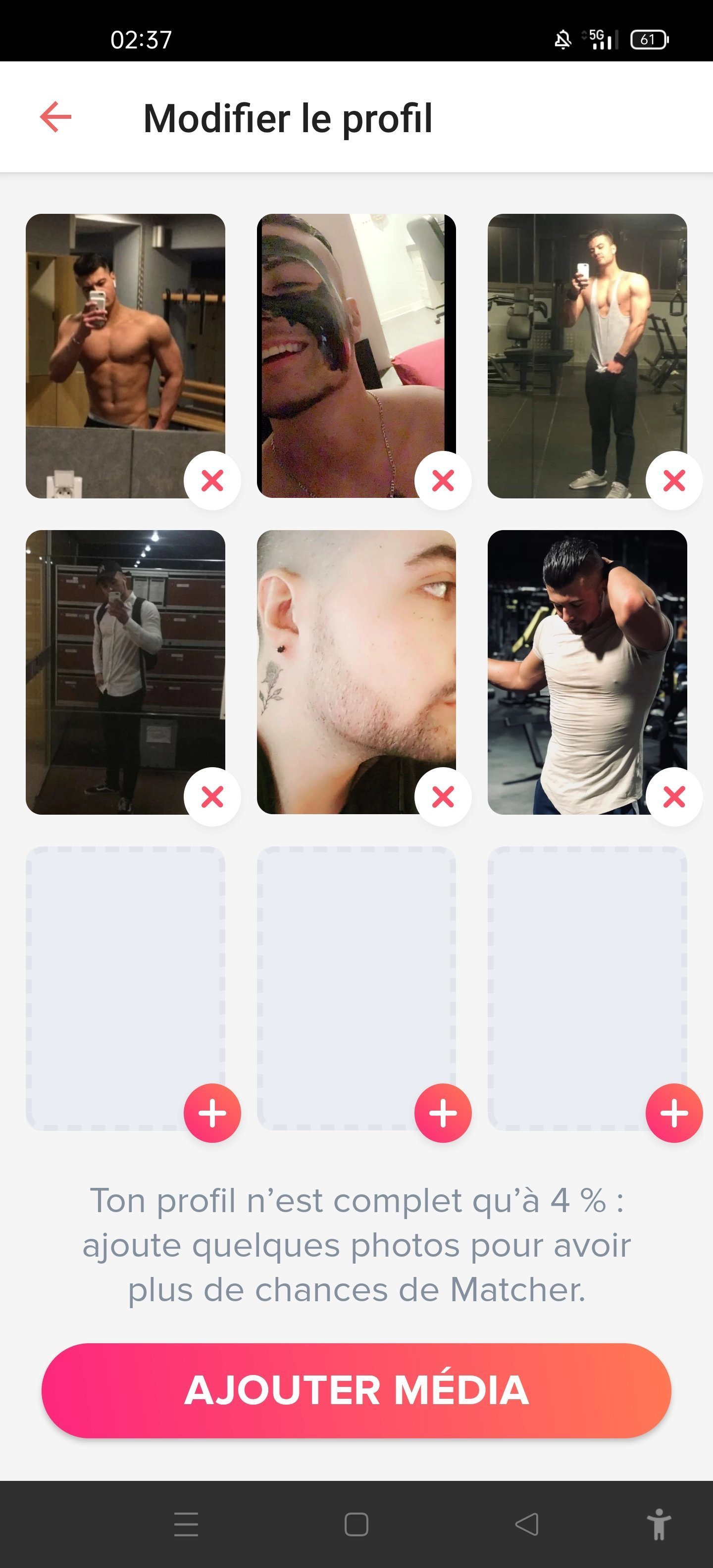This screenshot has height=1568, width=713.
Task: Open the accessibility shortcut in the navigation bar
Action: point(658,1524)
